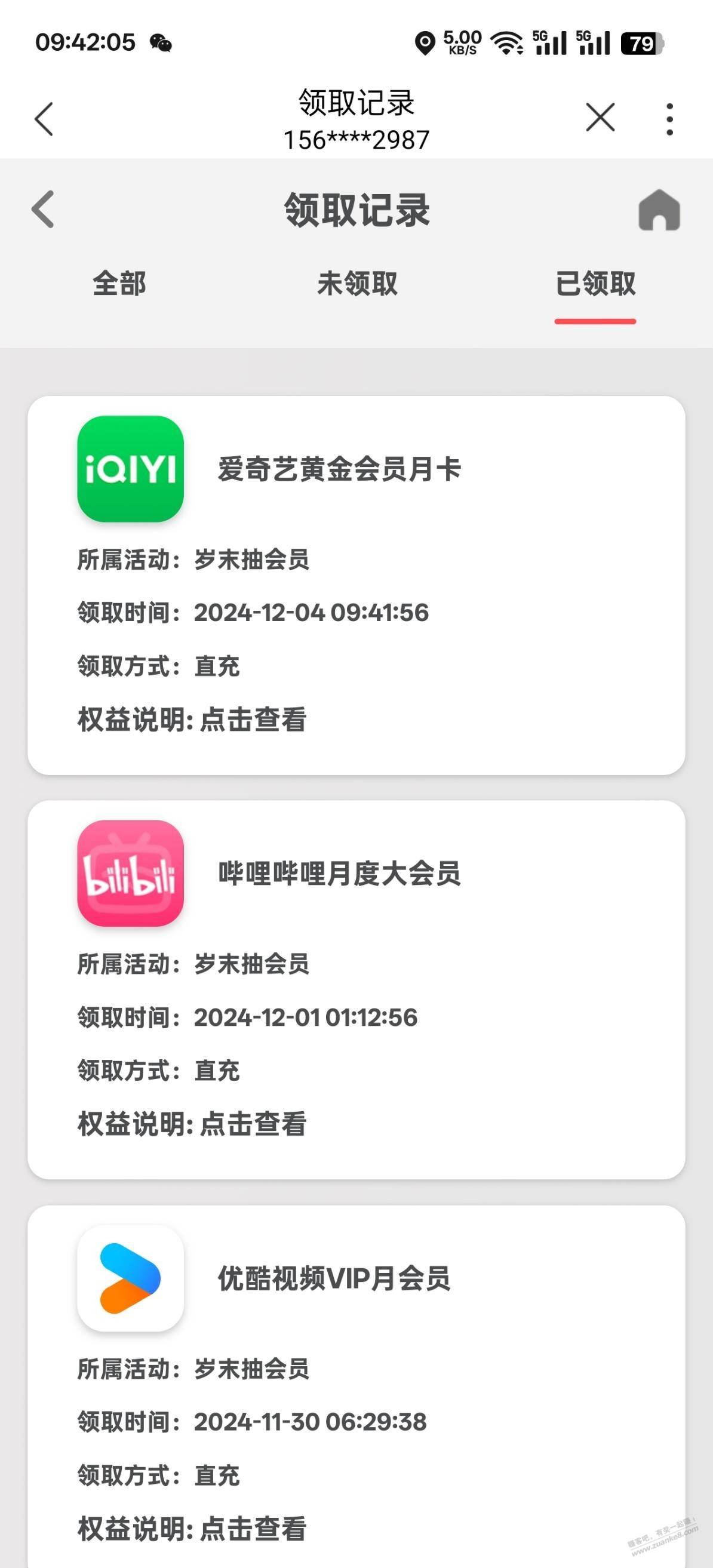The width and height of the screenshot is (713, 1568).
Task: View 权益说明 for 爱奇艺黄金会员月卡
Action: click(x=253, y=720)
